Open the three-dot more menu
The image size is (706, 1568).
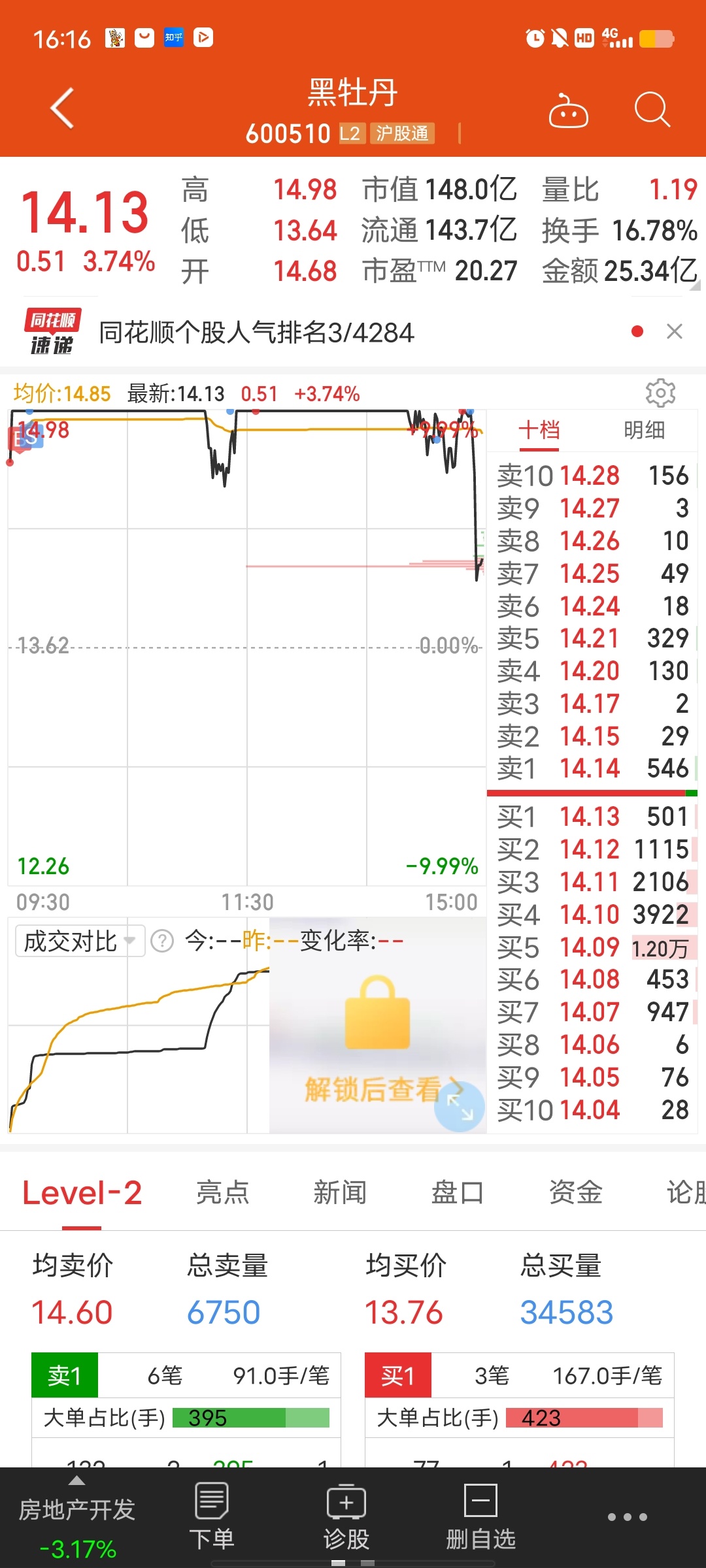(628, 1517)
